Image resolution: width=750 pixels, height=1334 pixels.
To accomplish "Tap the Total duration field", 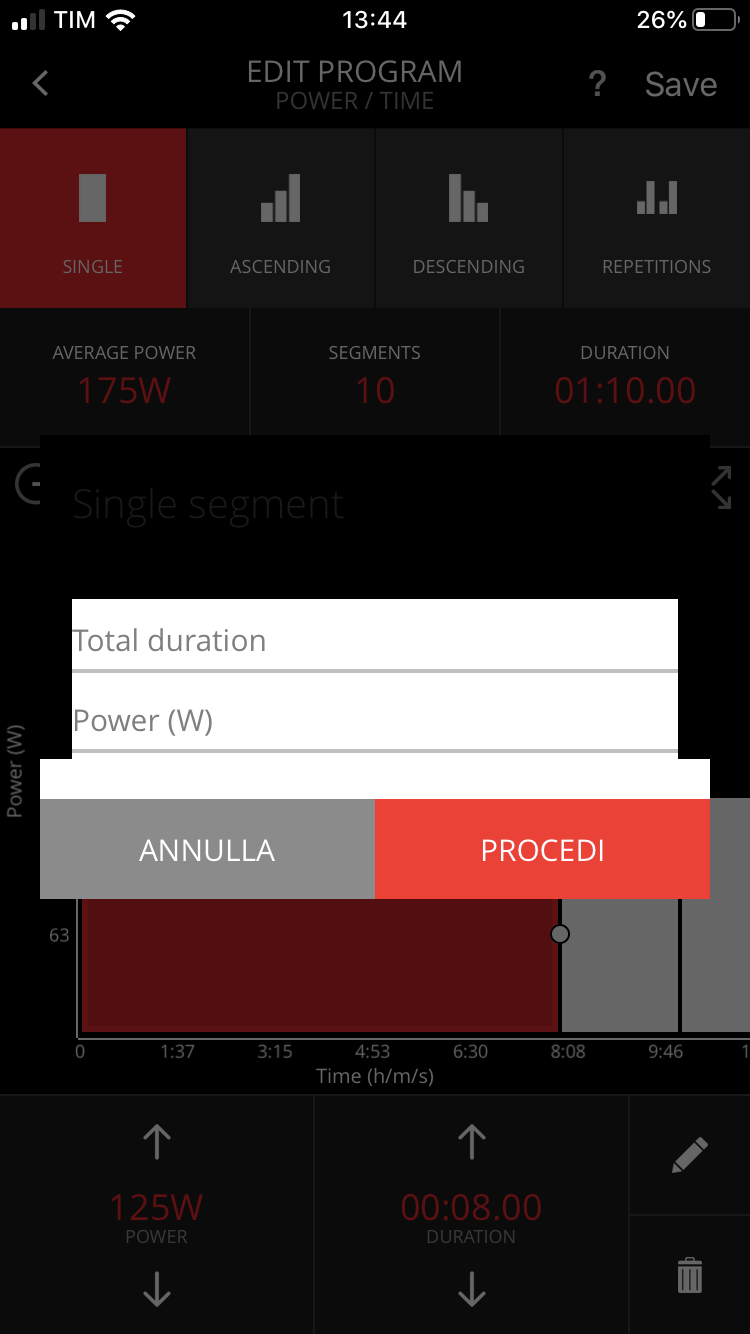I will pos(375,638).
